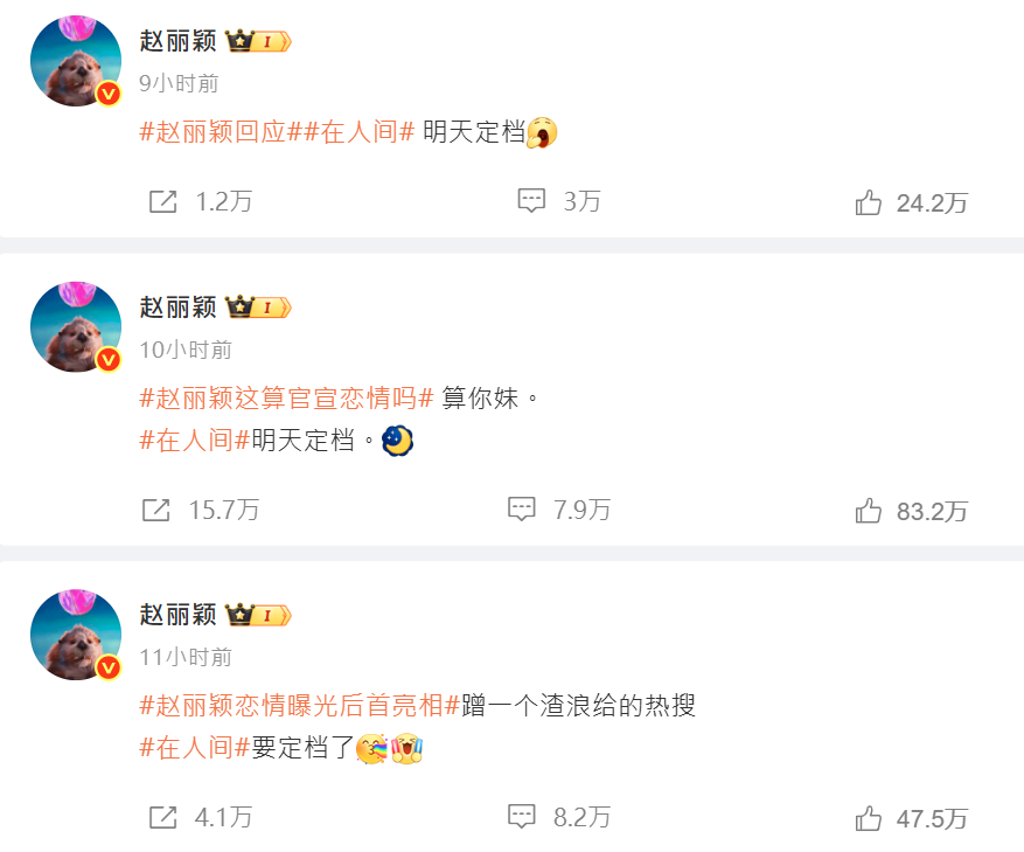Image resolution: width=1024 pixels, height=852 pixels.
Task: Like the post from 9小时前
Action: pyautogui.click(x=867, y=203)
